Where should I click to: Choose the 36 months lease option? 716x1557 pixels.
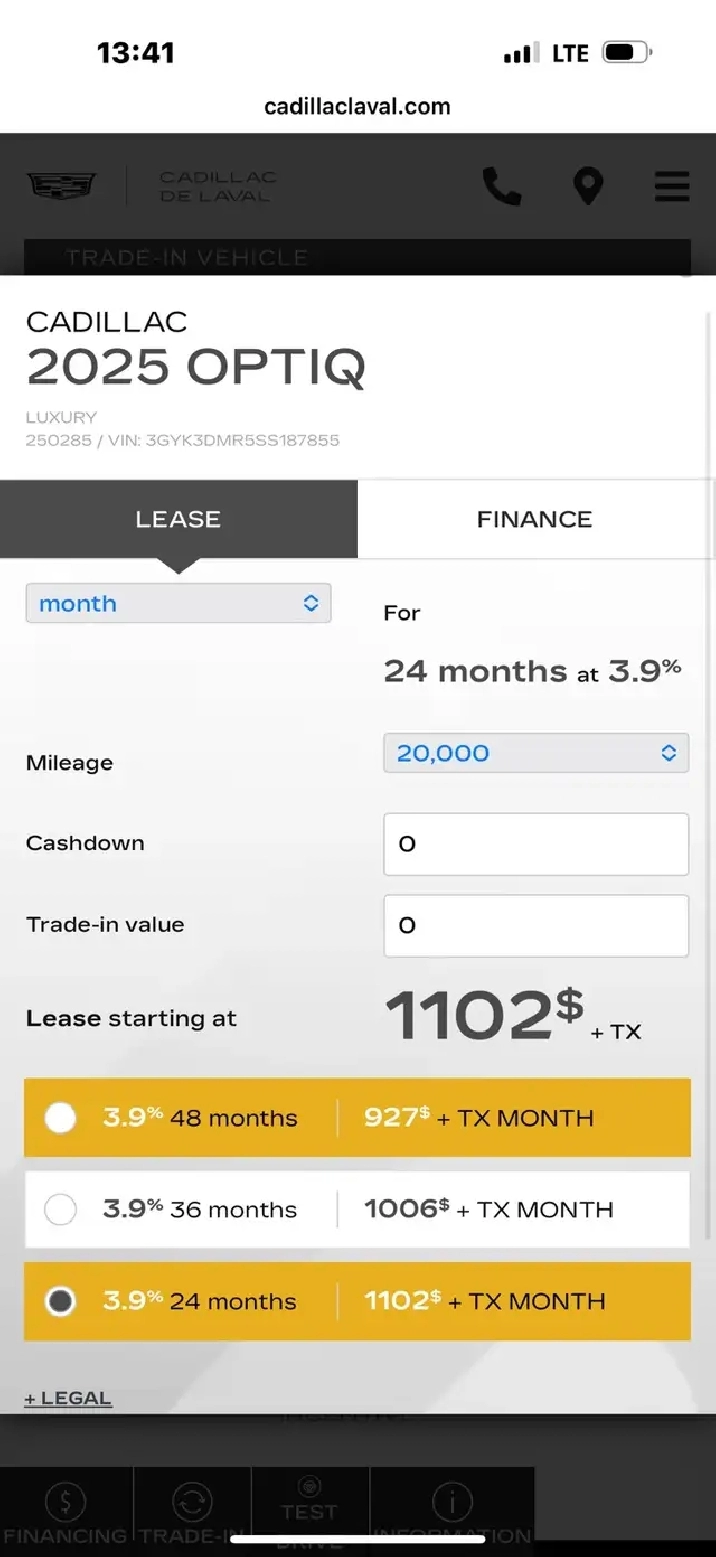357,1209
